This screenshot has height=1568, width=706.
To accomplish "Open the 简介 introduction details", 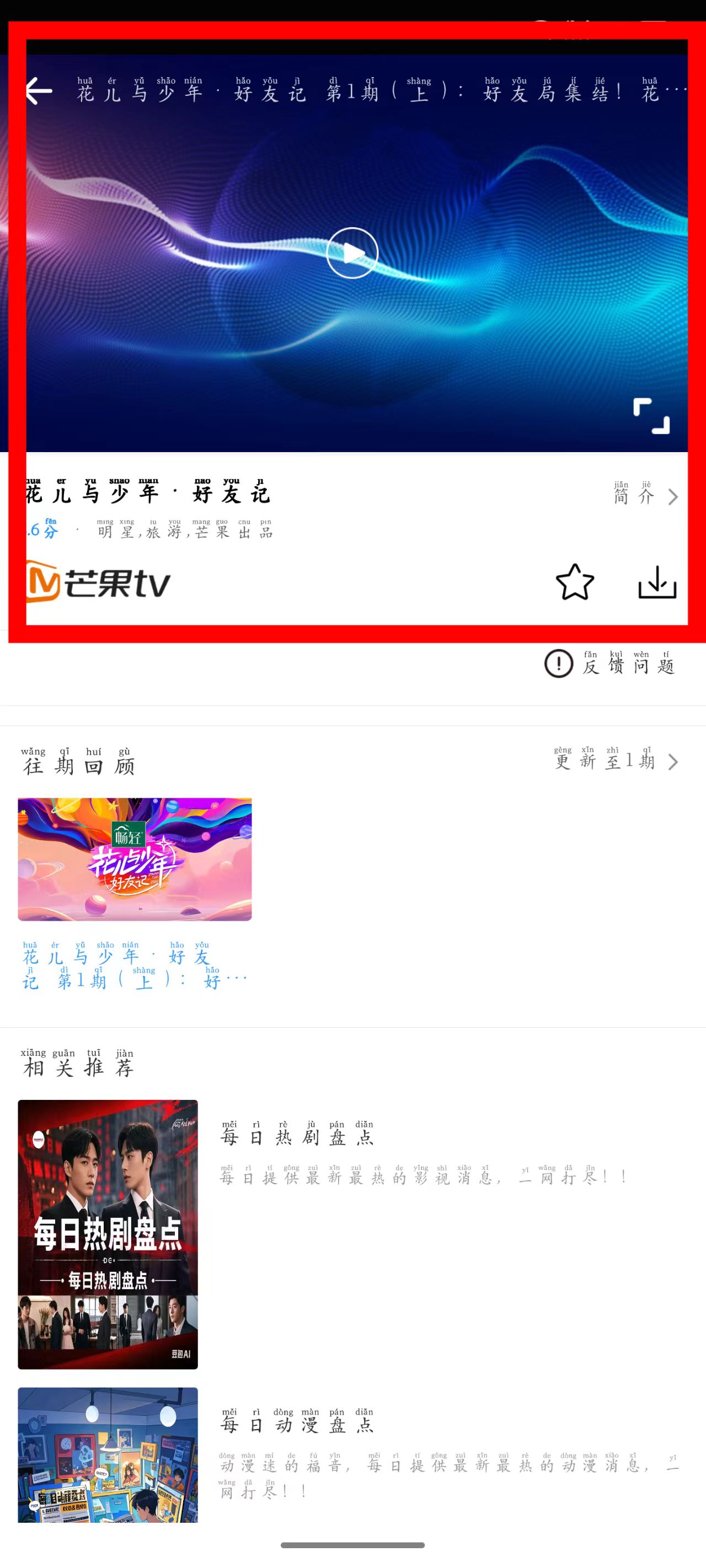I will point(645,496).
